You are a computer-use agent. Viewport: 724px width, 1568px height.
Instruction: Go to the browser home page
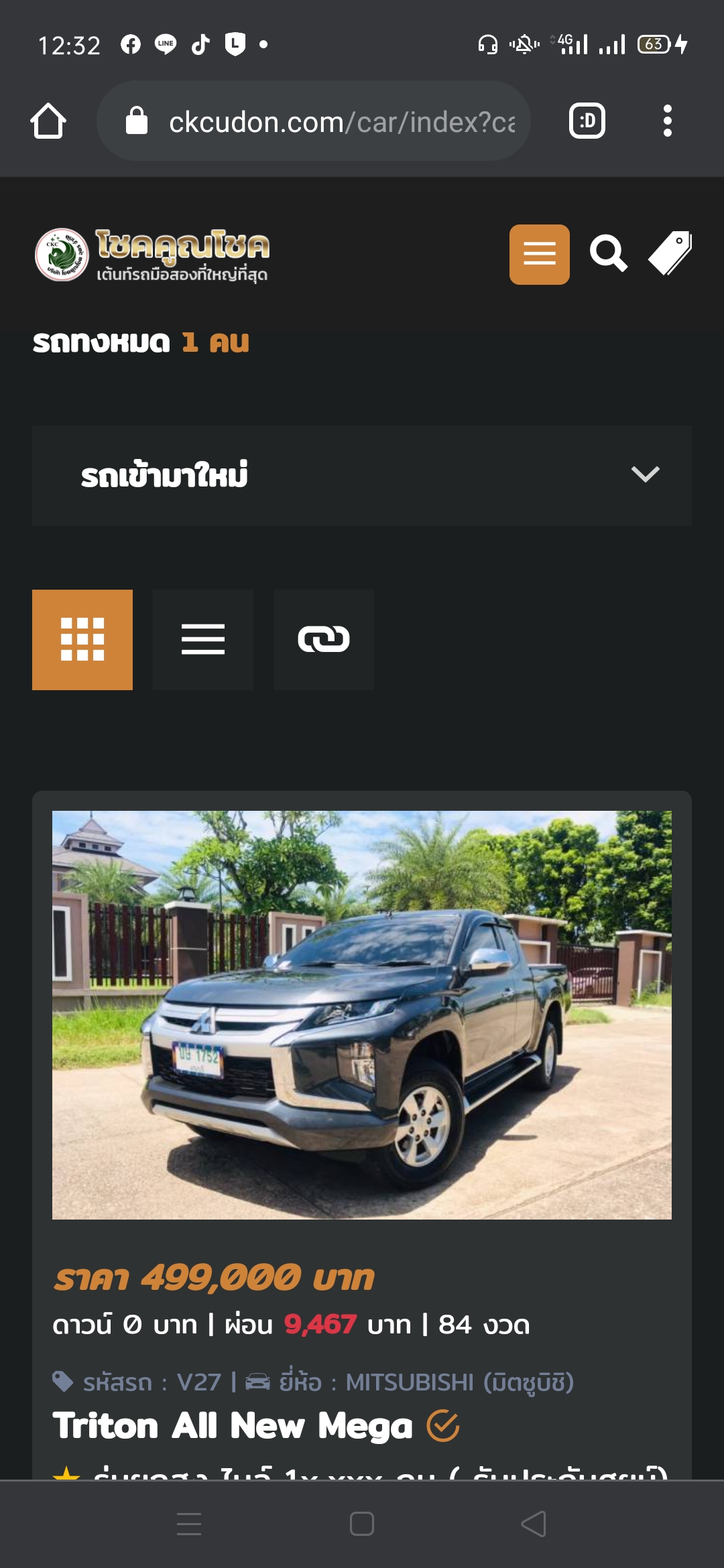pos(48,121)
